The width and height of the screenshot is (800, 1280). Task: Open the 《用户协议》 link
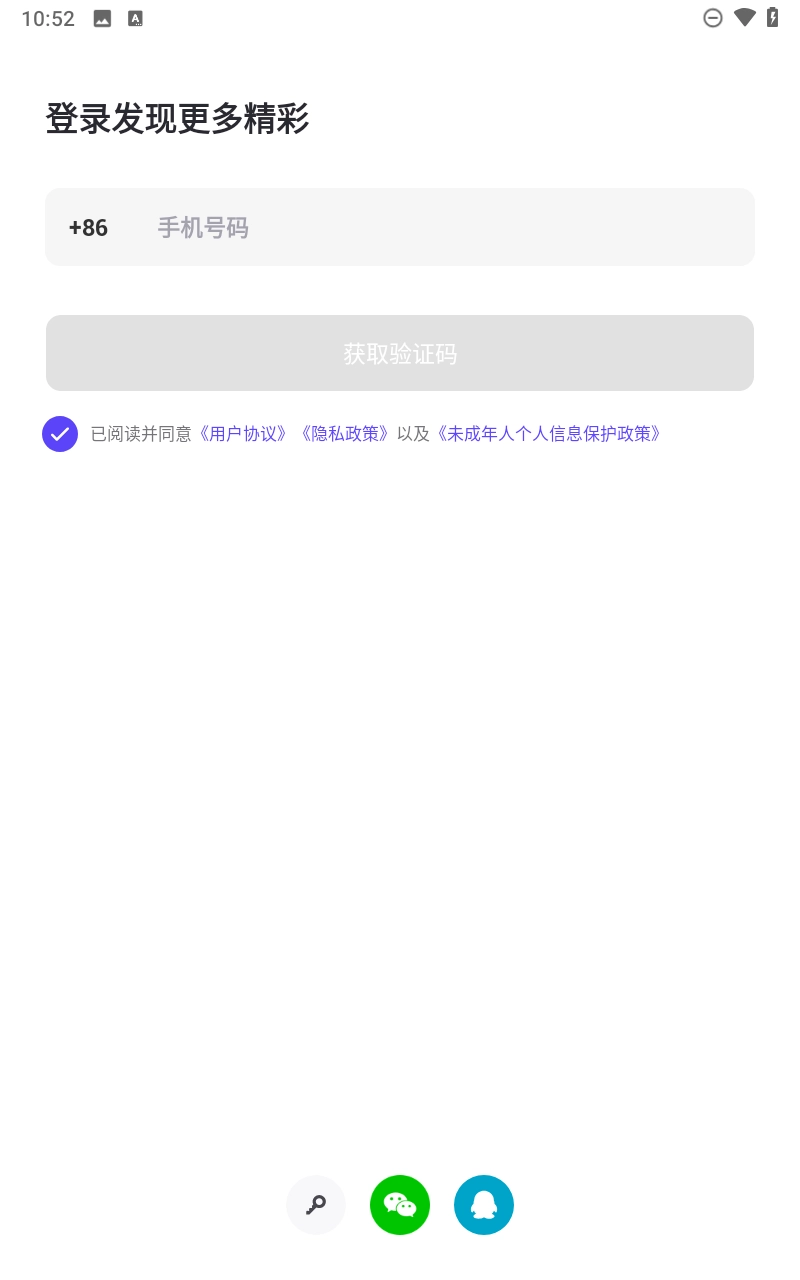pyautogui.click(x=244, y=434)
